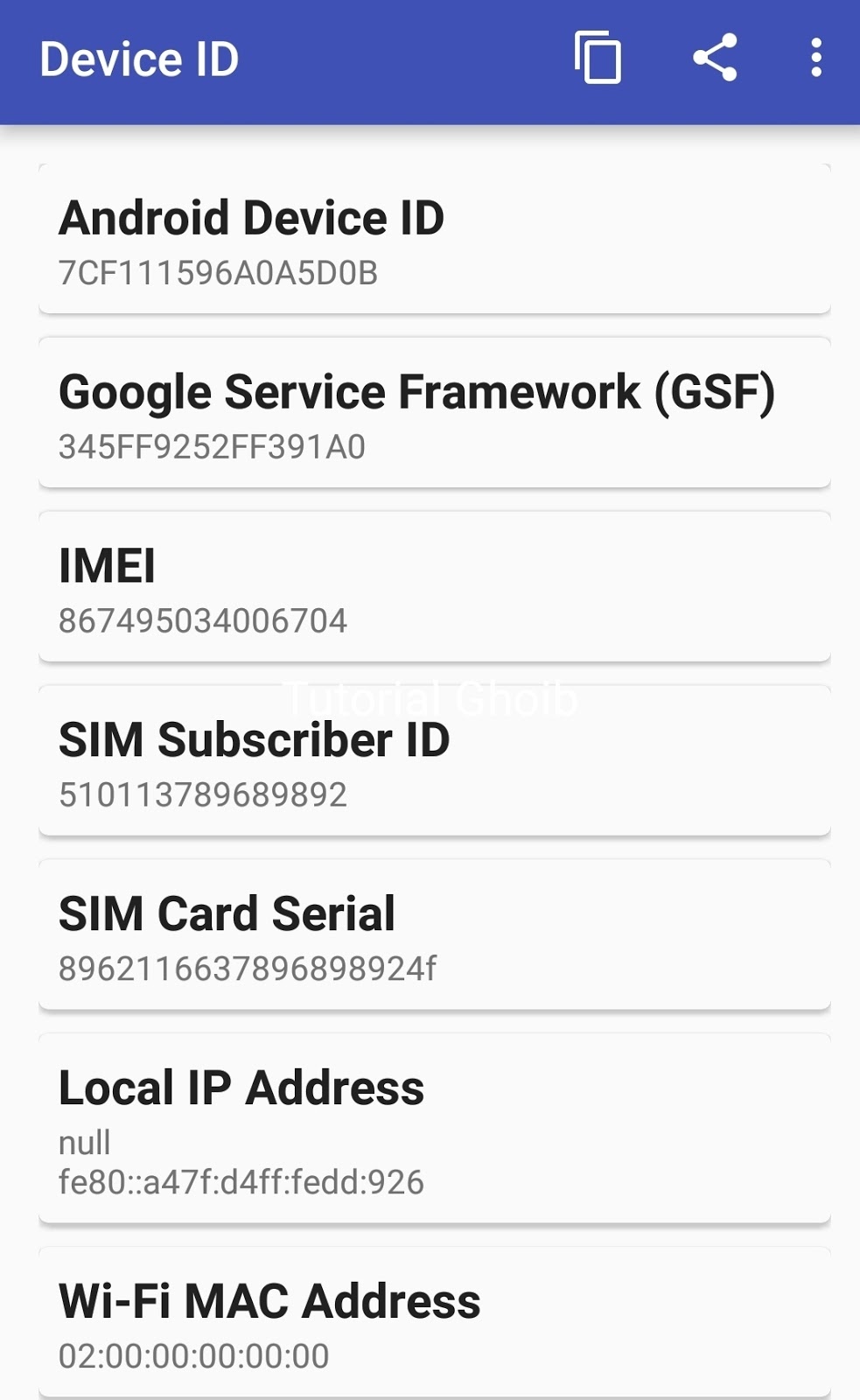Select the IMEI value 867495034006704
860x1400 pixels.
pos(206,621)
